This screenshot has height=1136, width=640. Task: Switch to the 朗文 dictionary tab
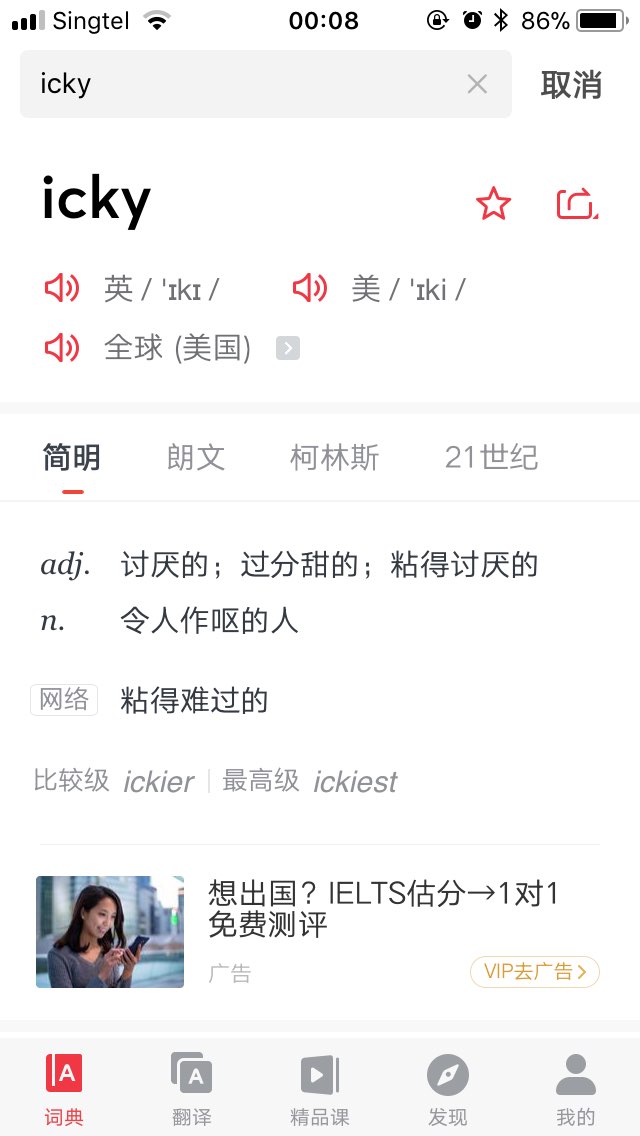tap(196, 458)
